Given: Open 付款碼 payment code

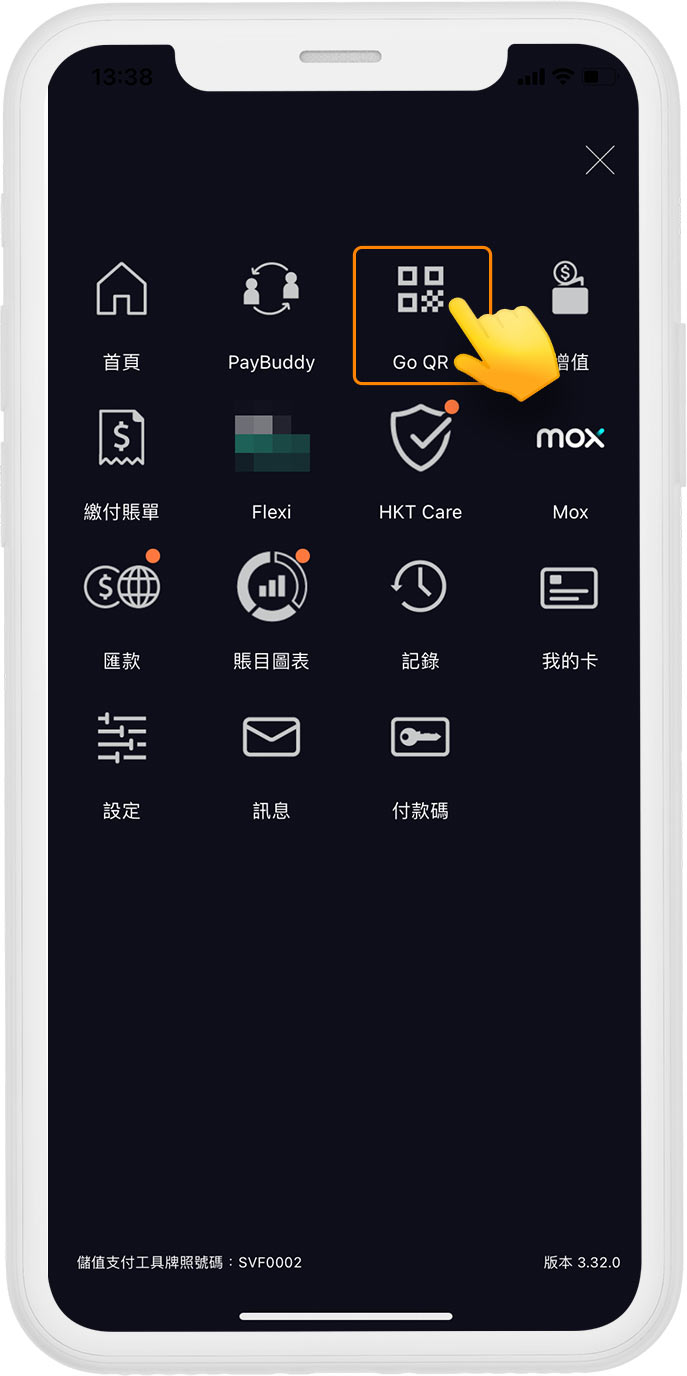Looking at the screenshot, I should 420,738.
